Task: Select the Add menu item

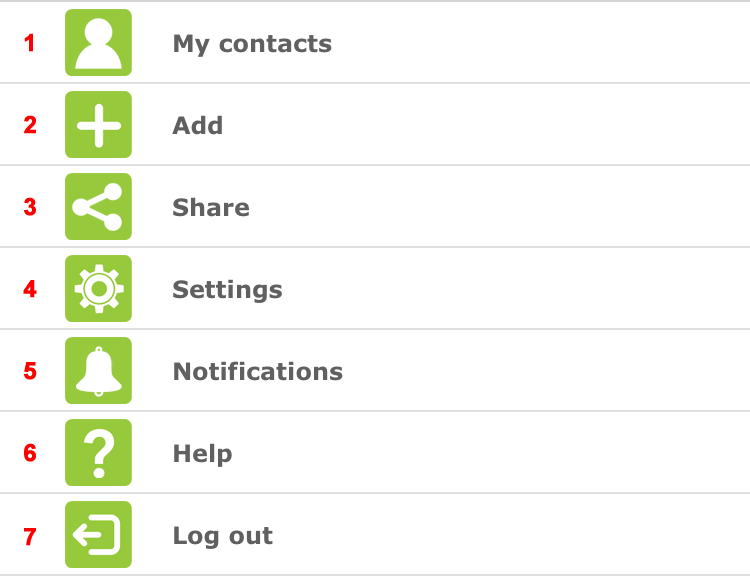Action: point(198,125)
